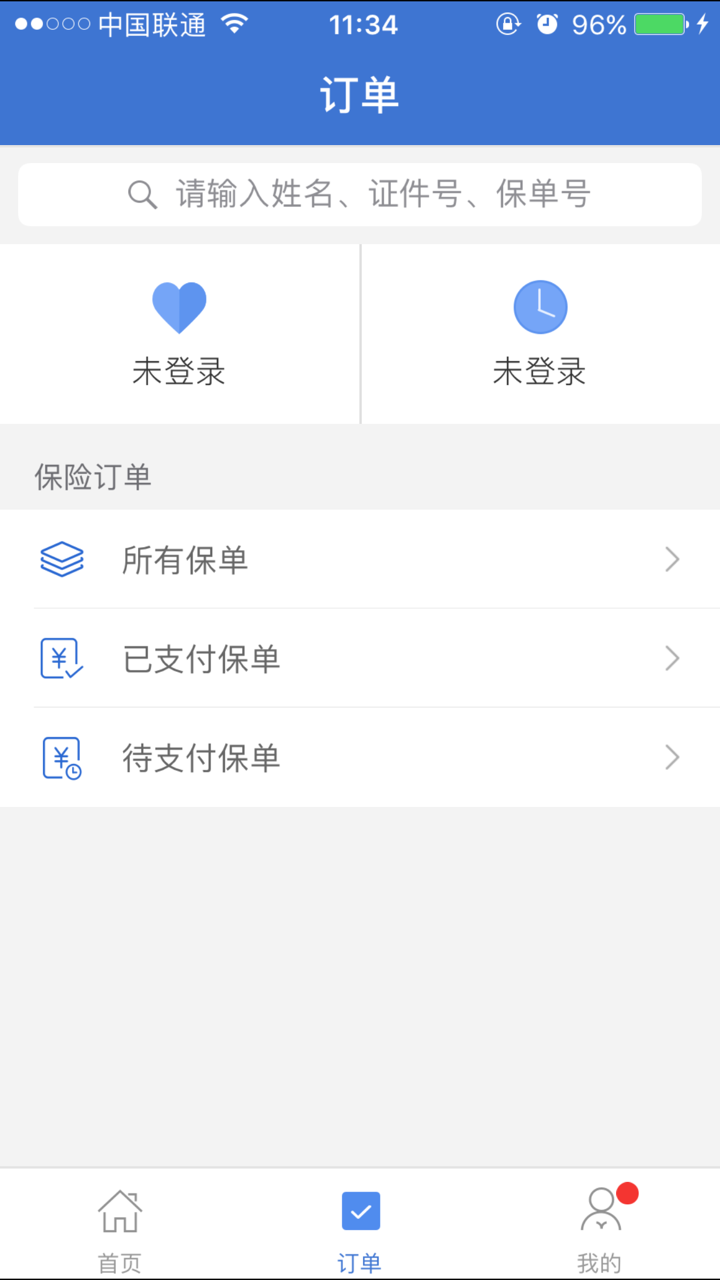This screenshot has height=1280, width=720.
Task: Tap the magnifying glass search icon
Action: (x=142, y=194)
